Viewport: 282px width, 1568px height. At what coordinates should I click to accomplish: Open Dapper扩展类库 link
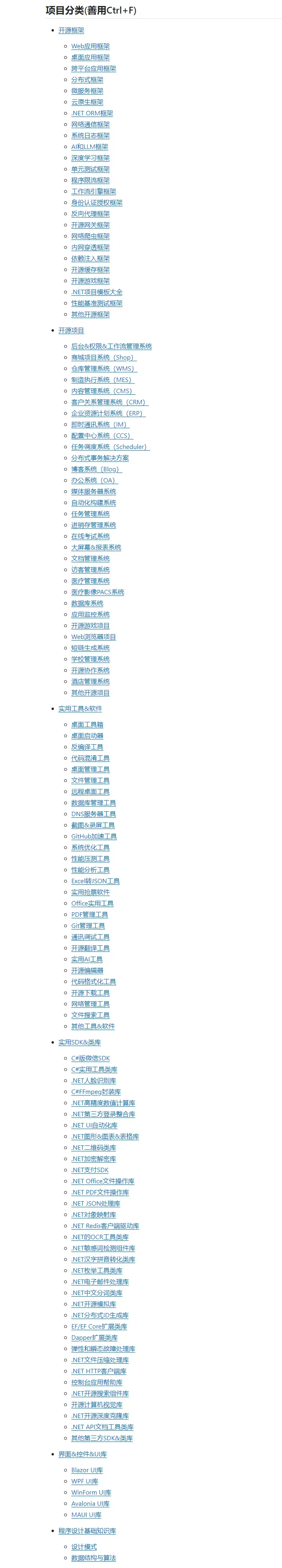94,1337
